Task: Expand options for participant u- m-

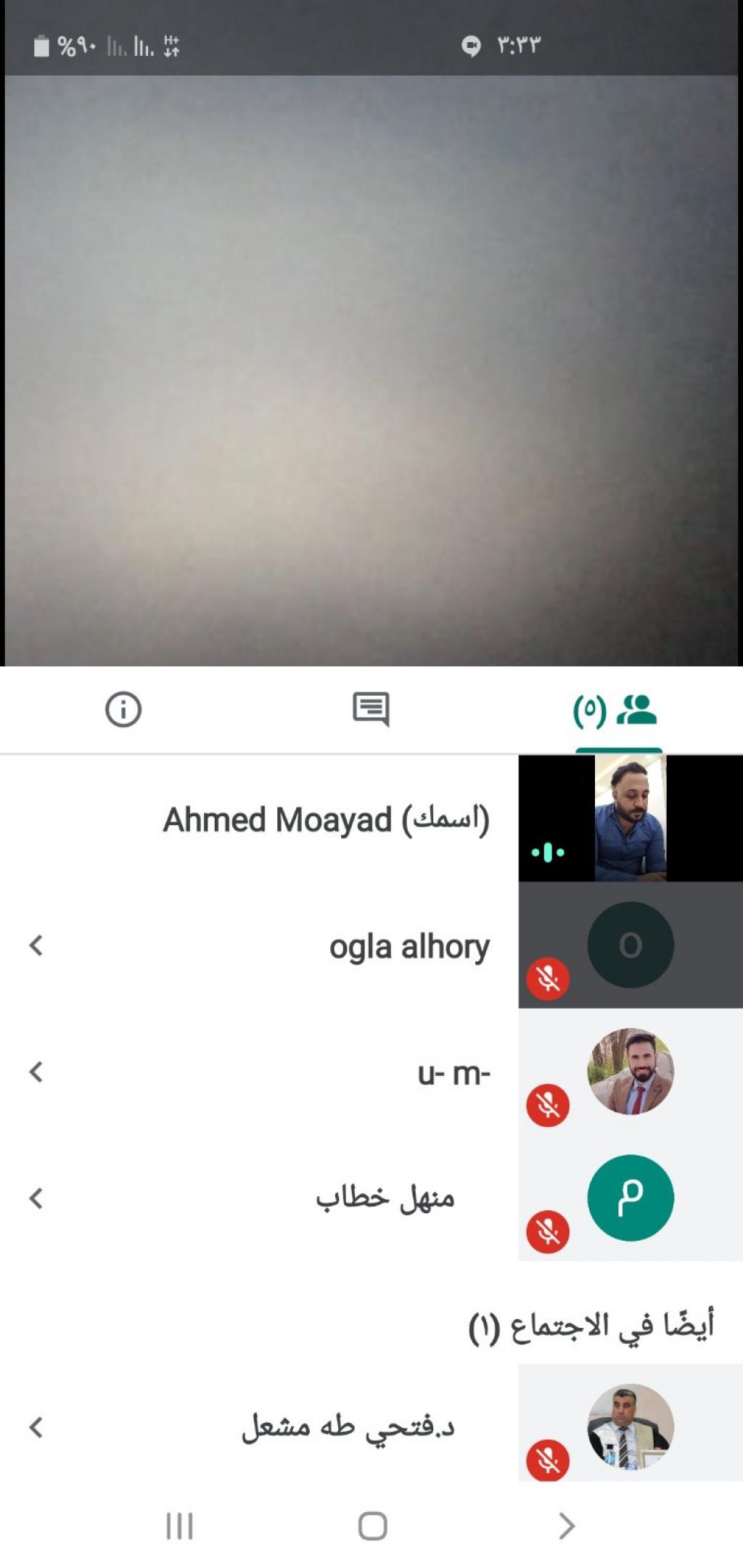Action: (36, 1072)
